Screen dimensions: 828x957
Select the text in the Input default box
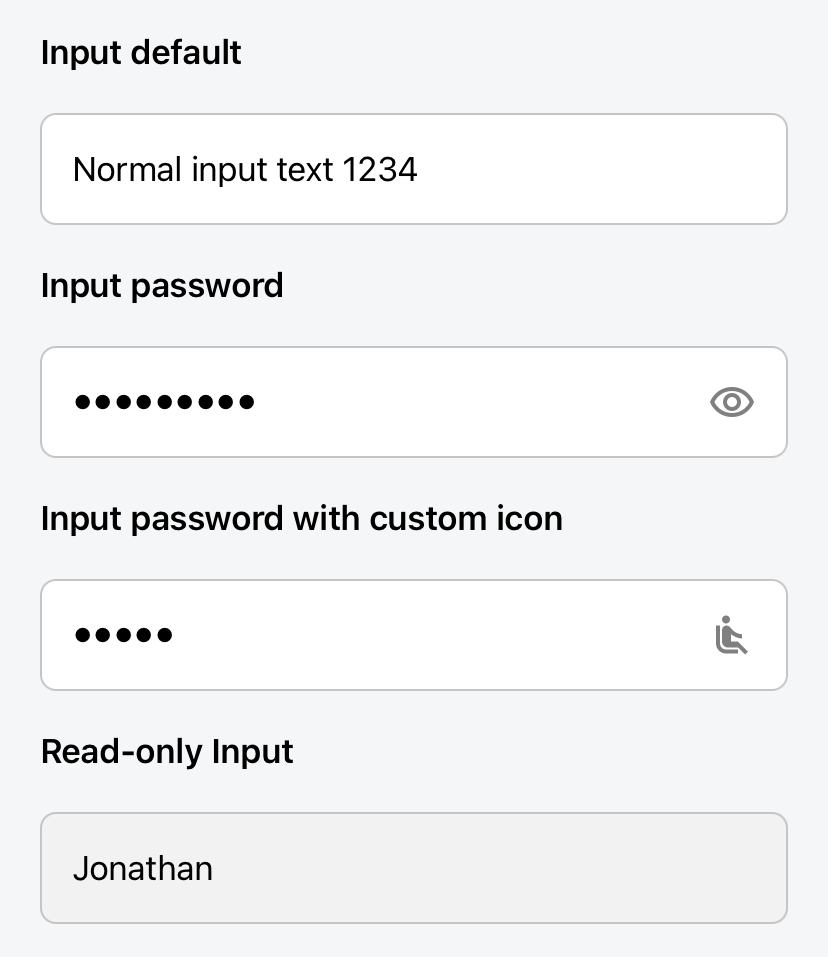[x=245, y=169]
